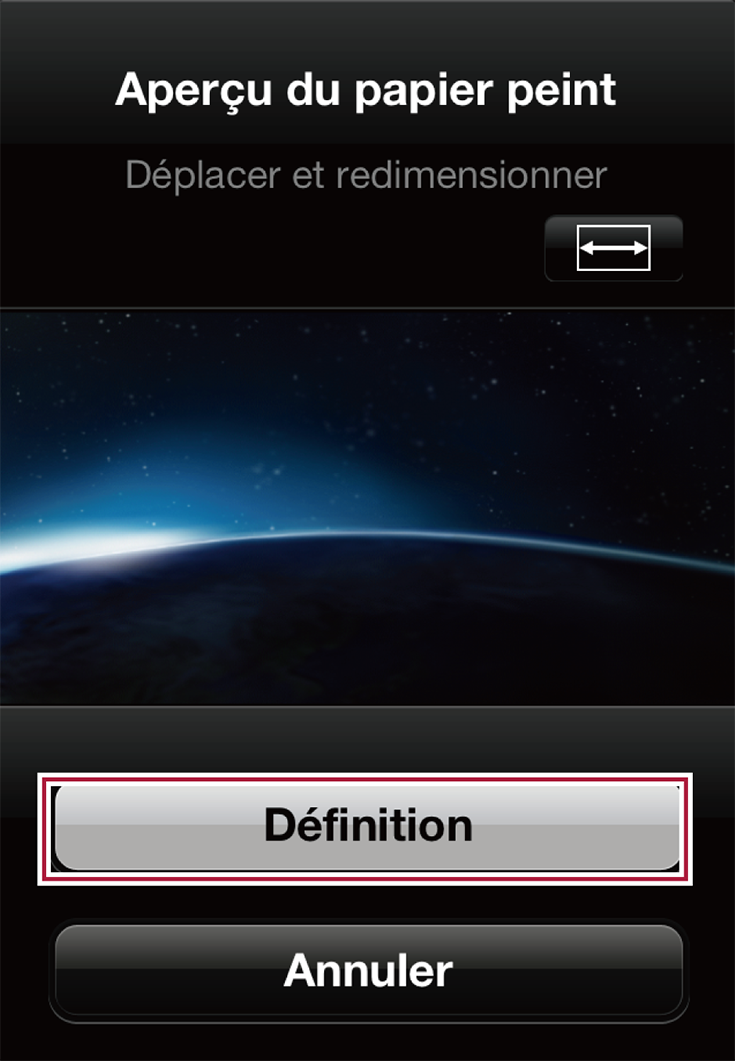Tap the Définition button to set wallpaper
The width and height of the screenshot is (735, 1061).
(367, 826)
